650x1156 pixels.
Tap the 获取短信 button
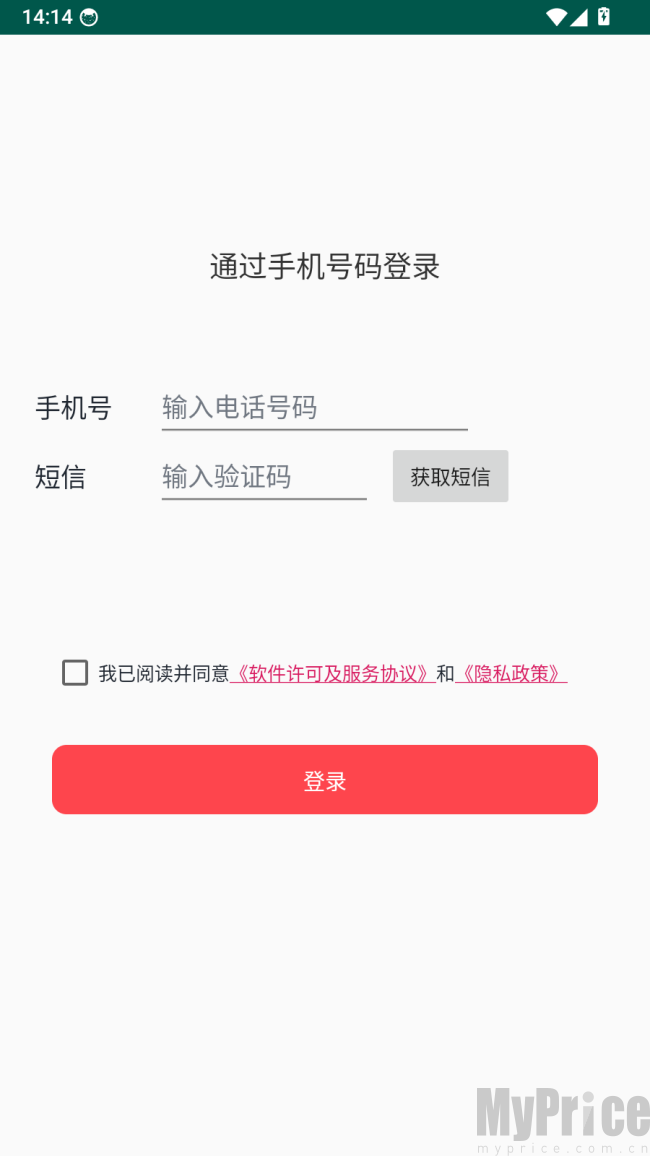[450, 476]
